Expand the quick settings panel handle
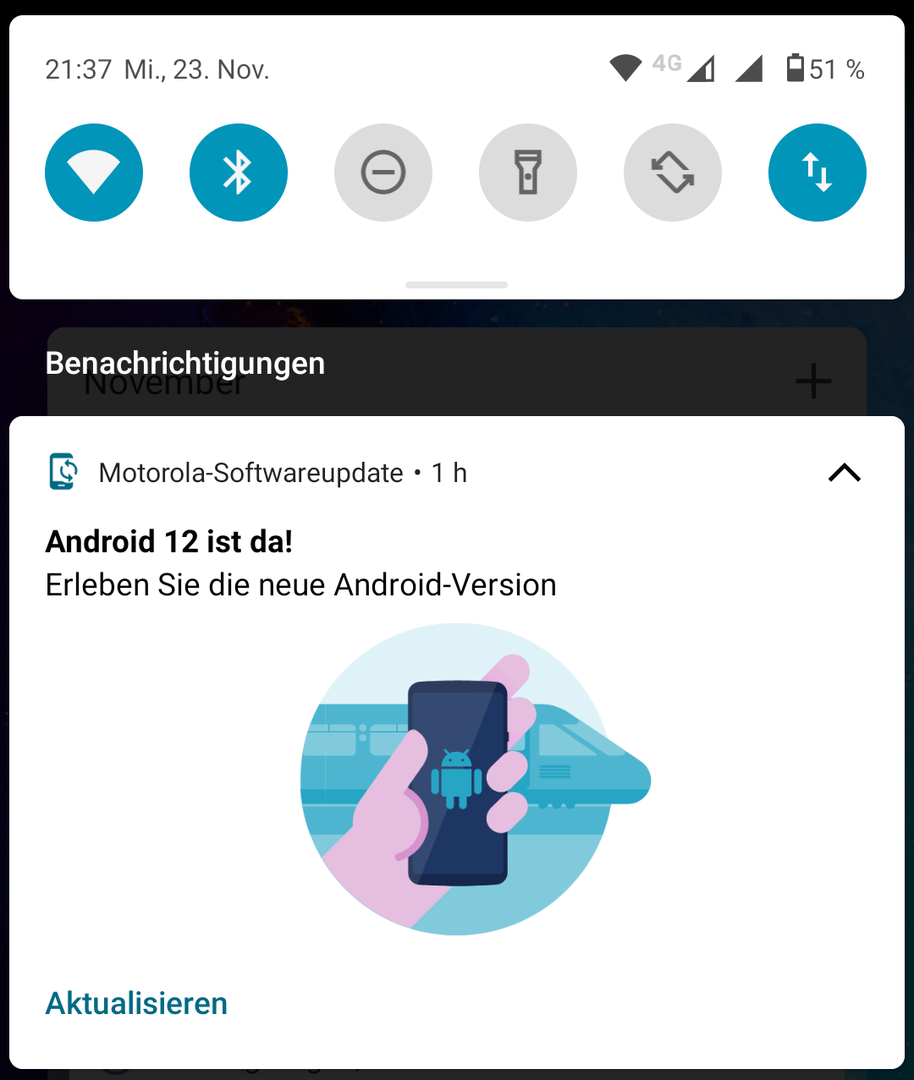Viewport: 914px width, 1080px height. click(456, 285)
